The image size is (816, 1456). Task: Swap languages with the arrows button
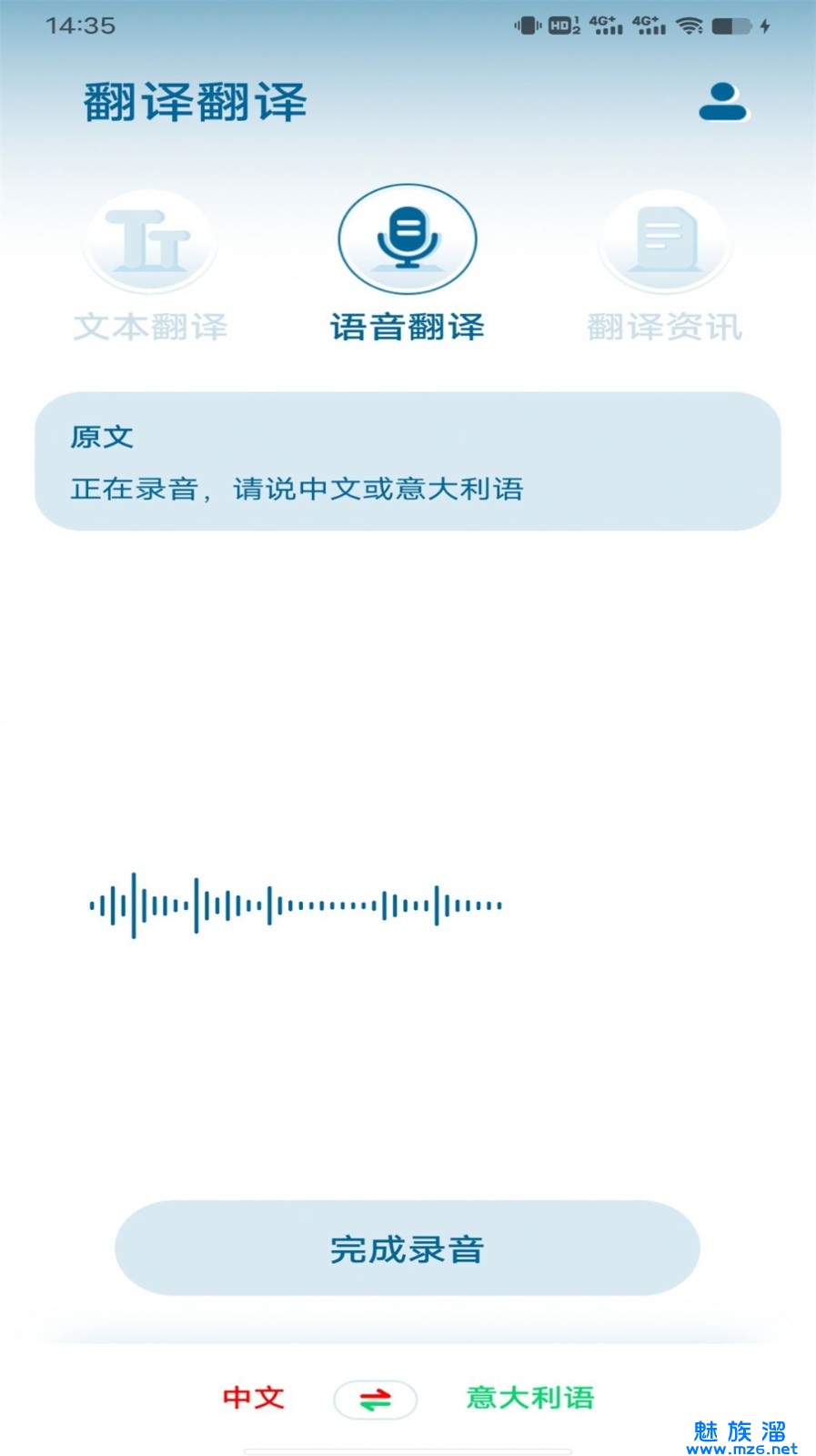point(375,1400)
